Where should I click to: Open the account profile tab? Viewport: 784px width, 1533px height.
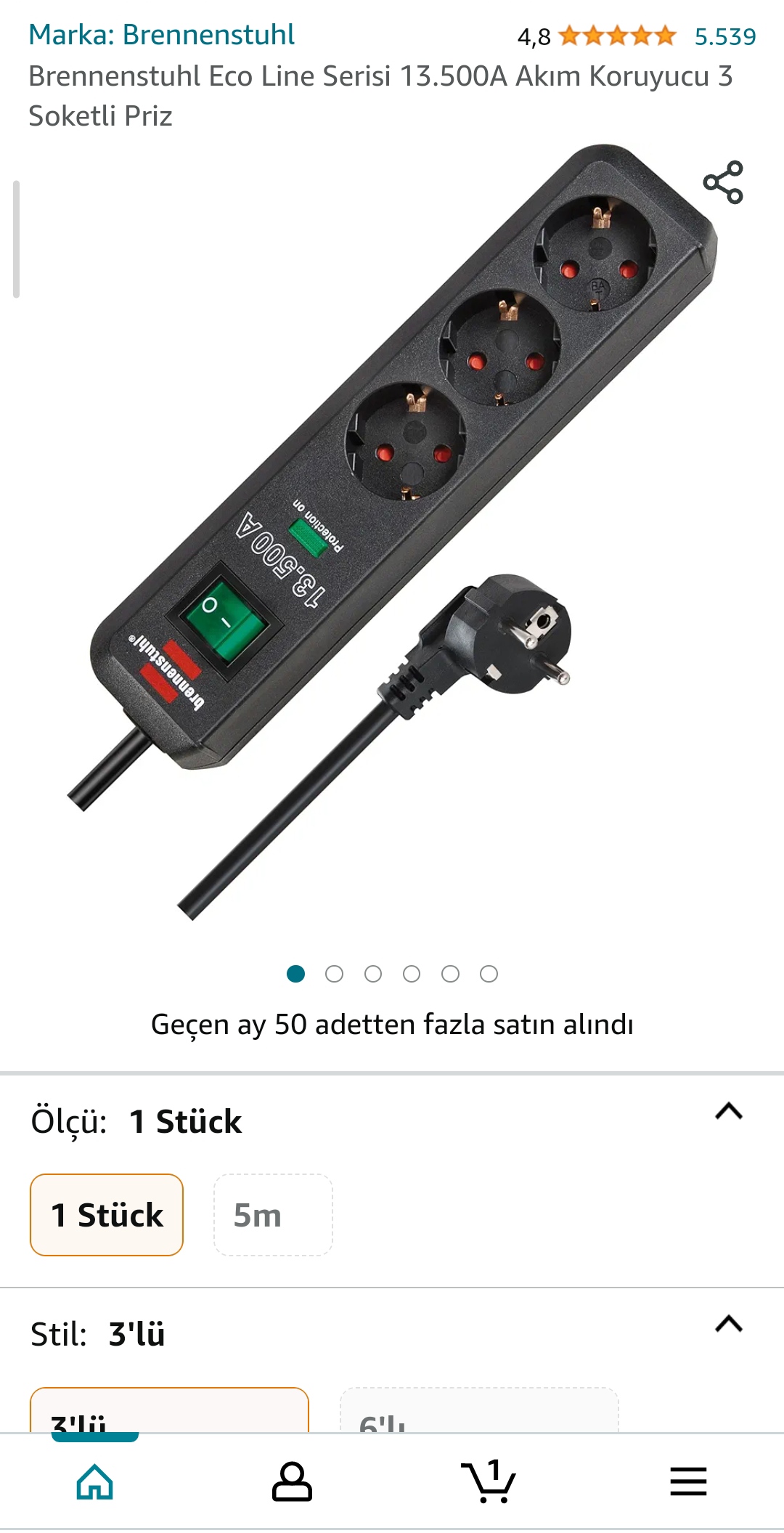292,1481
